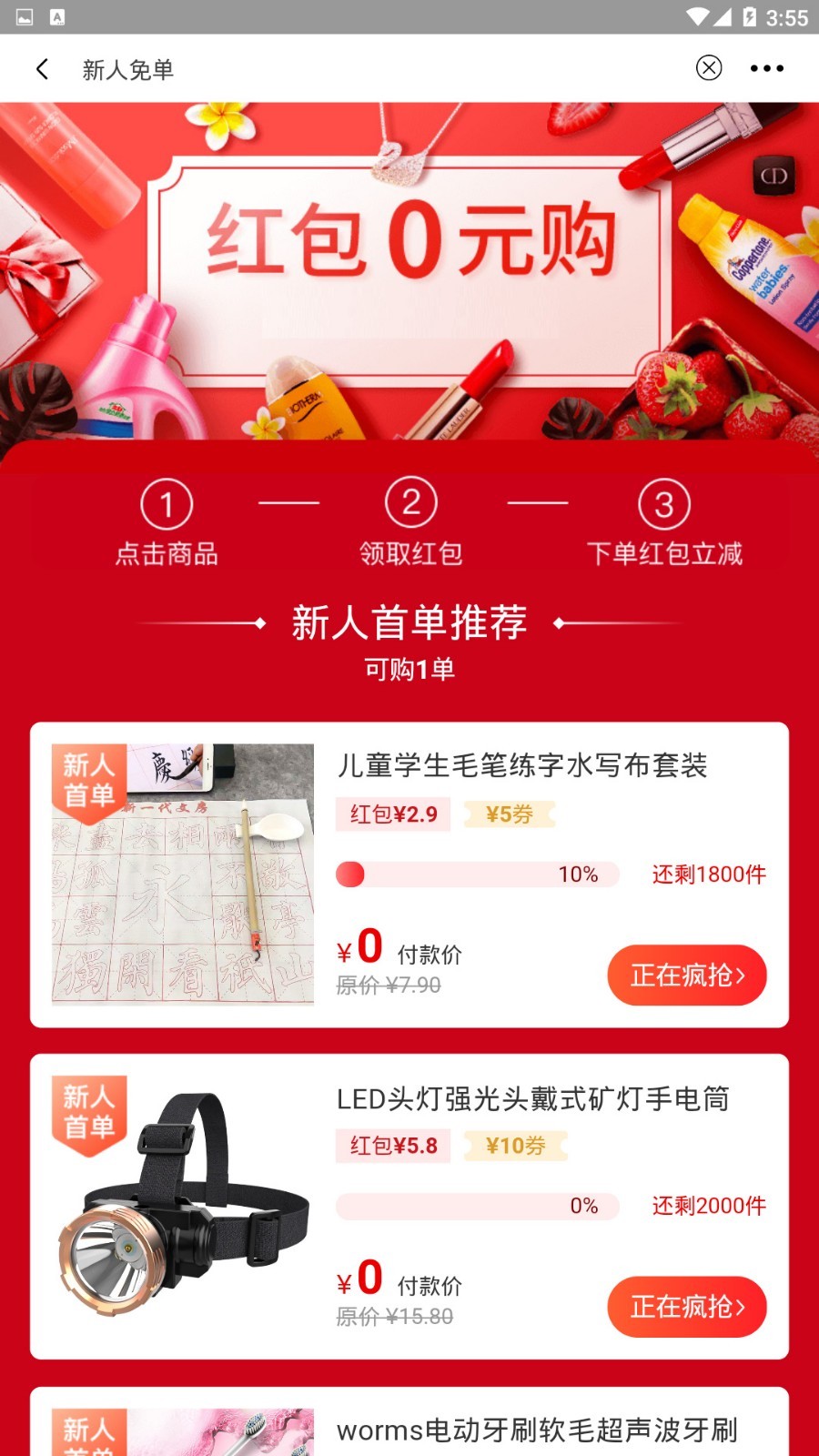Tap 正在疯抢 for the LED头灯
Viewport: 819px width, 1456px height.
(x=686, y=1307)
